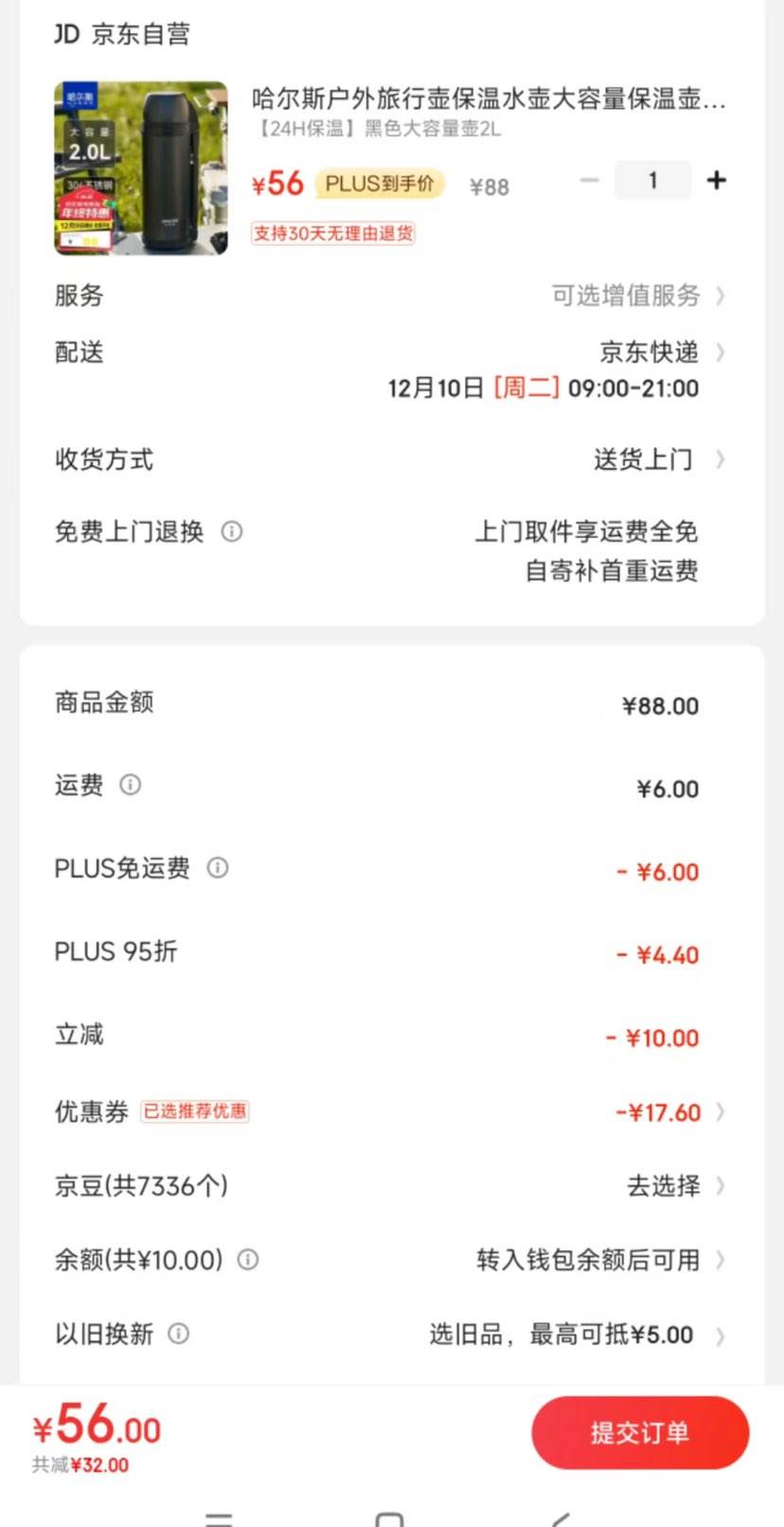Show 以旧换新 info tooltip
784x1527 pixels.
178,1334
